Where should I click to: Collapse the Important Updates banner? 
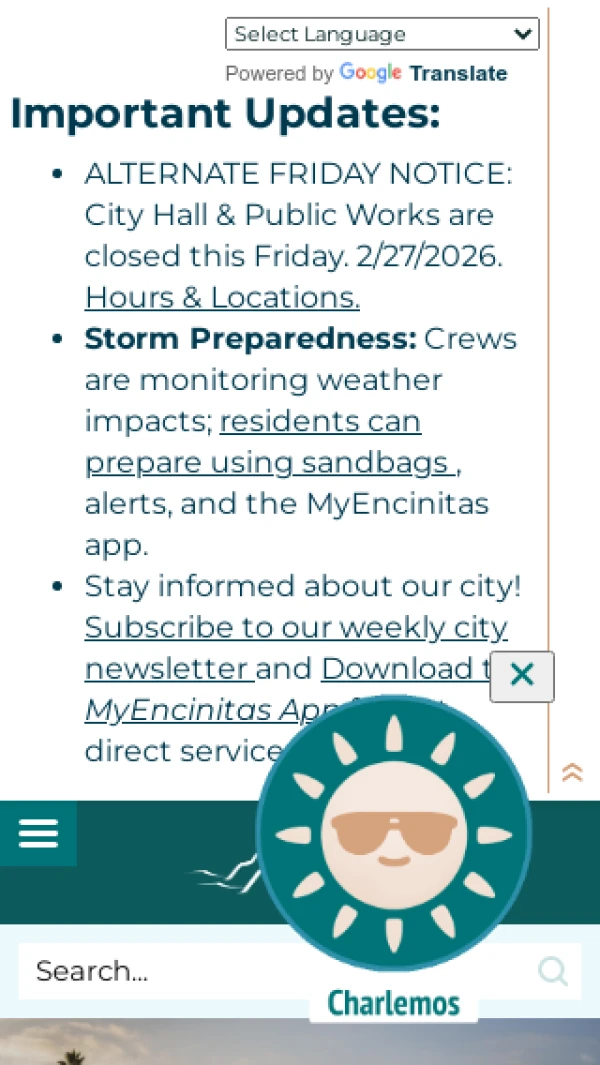point(572,772)
